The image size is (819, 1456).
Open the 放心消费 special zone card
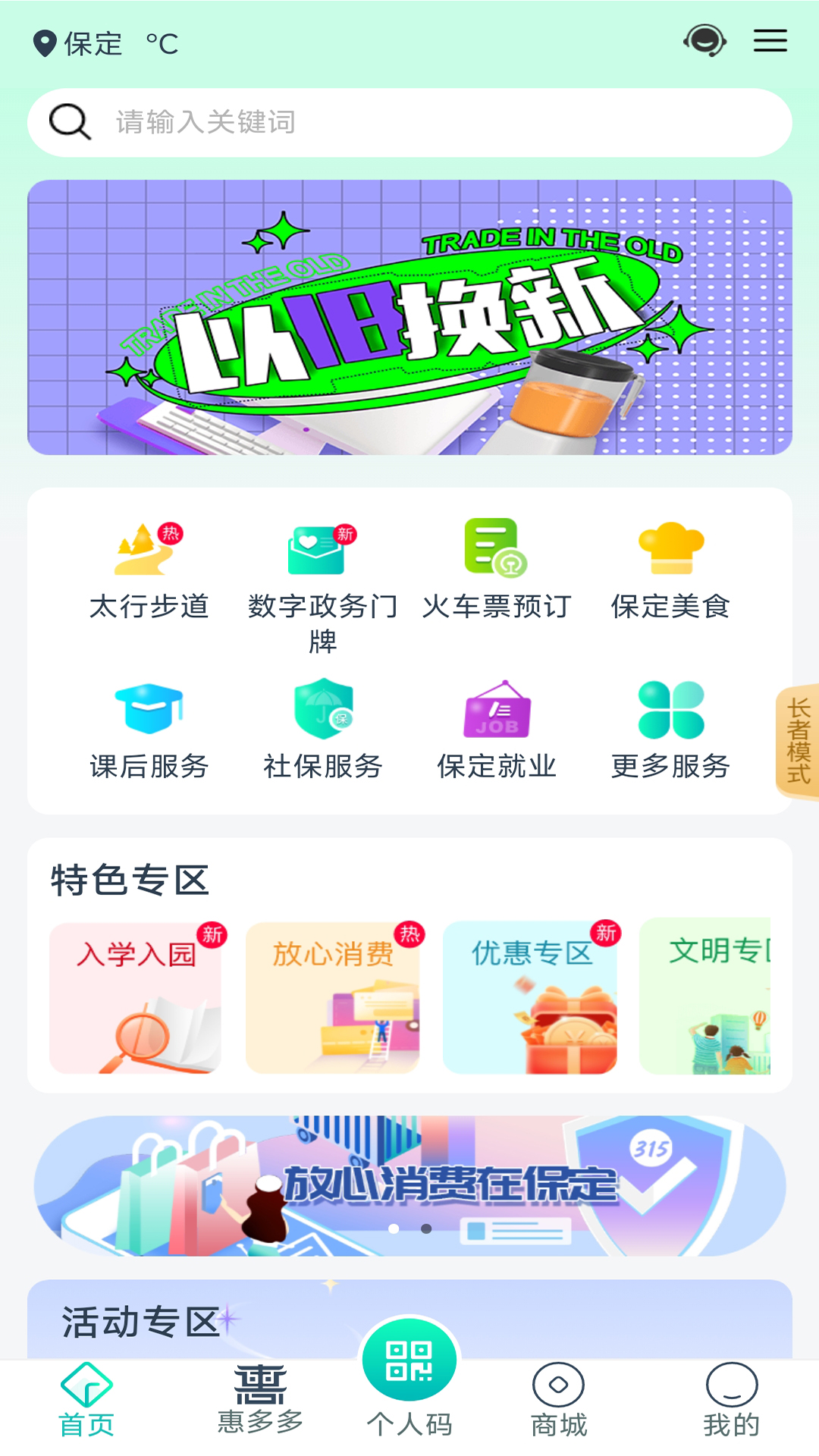(x=332, y=998)
